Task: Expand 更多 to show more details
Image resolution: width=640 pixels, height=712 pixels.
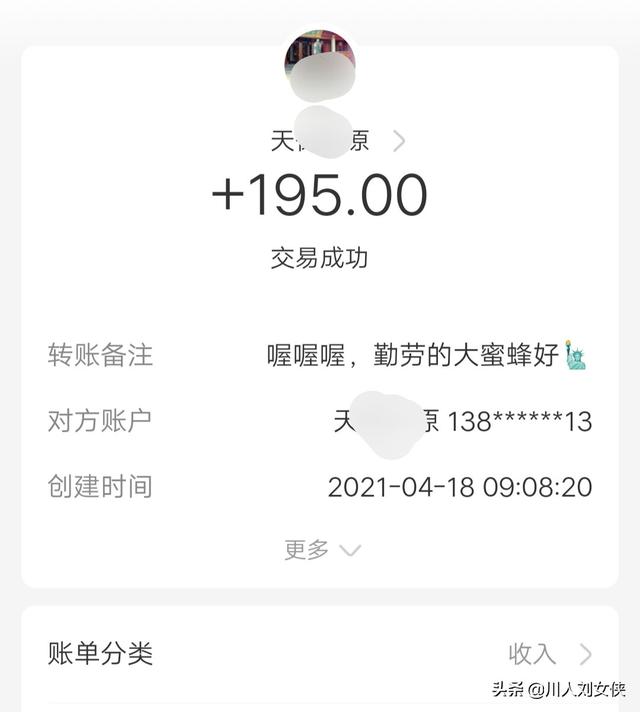Action: click(321, 549)
